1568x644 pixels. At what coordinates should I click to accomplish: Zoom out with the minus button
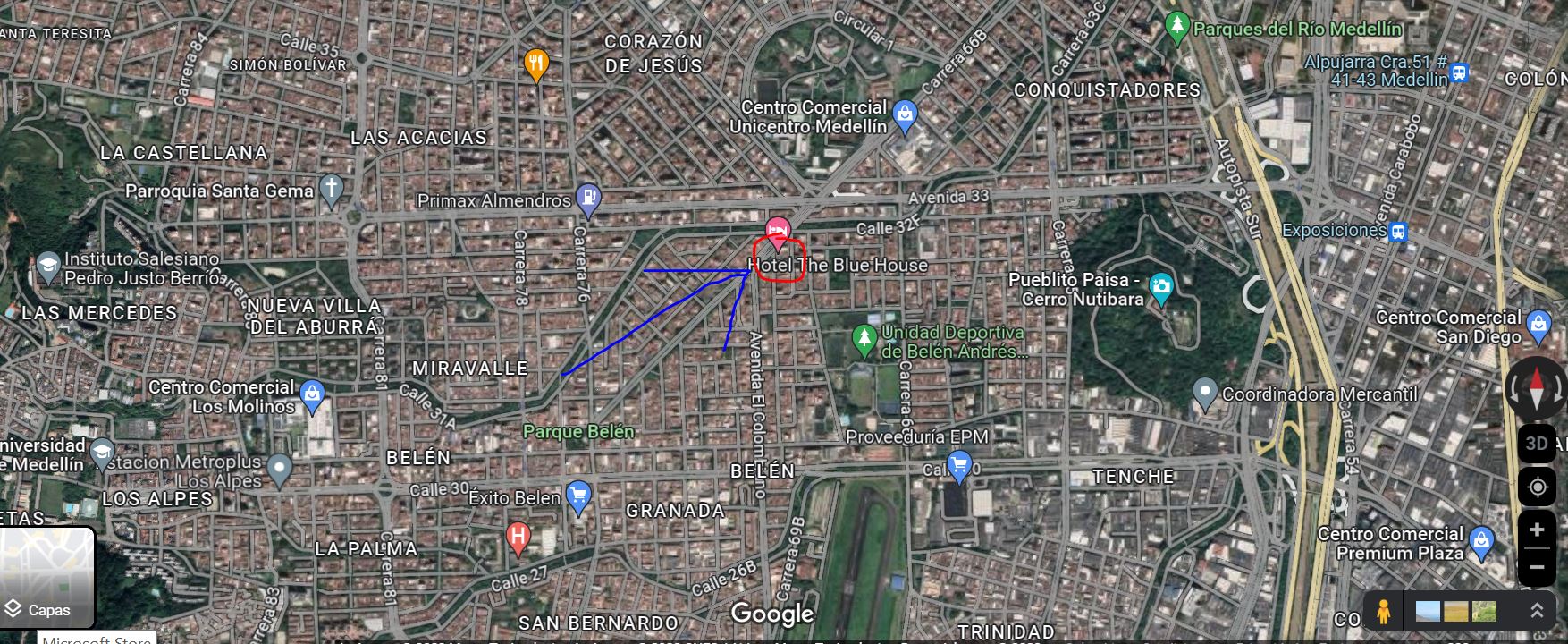(1536, 567)
